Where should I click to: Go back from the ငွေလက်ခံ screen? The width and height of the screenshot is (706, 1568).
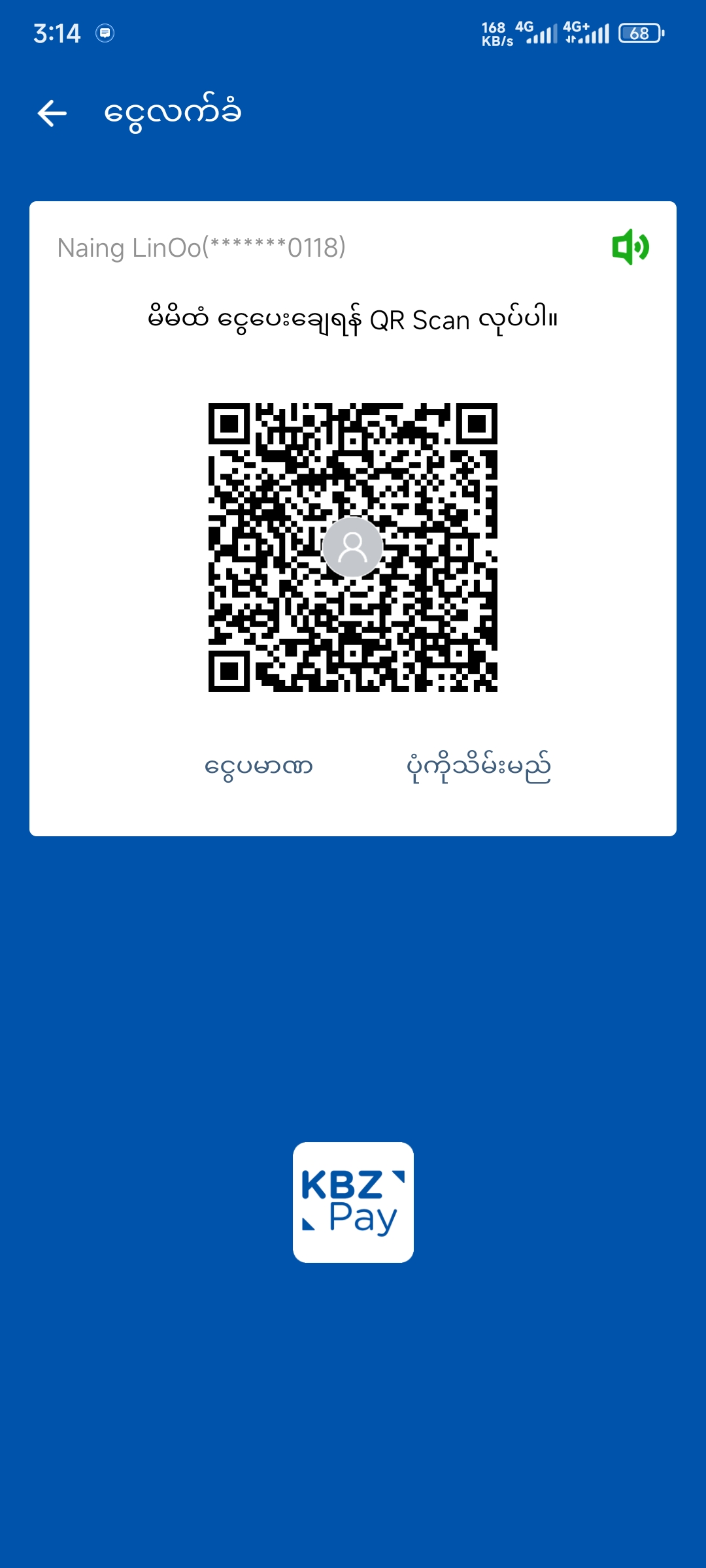click(x=52, y=113)
